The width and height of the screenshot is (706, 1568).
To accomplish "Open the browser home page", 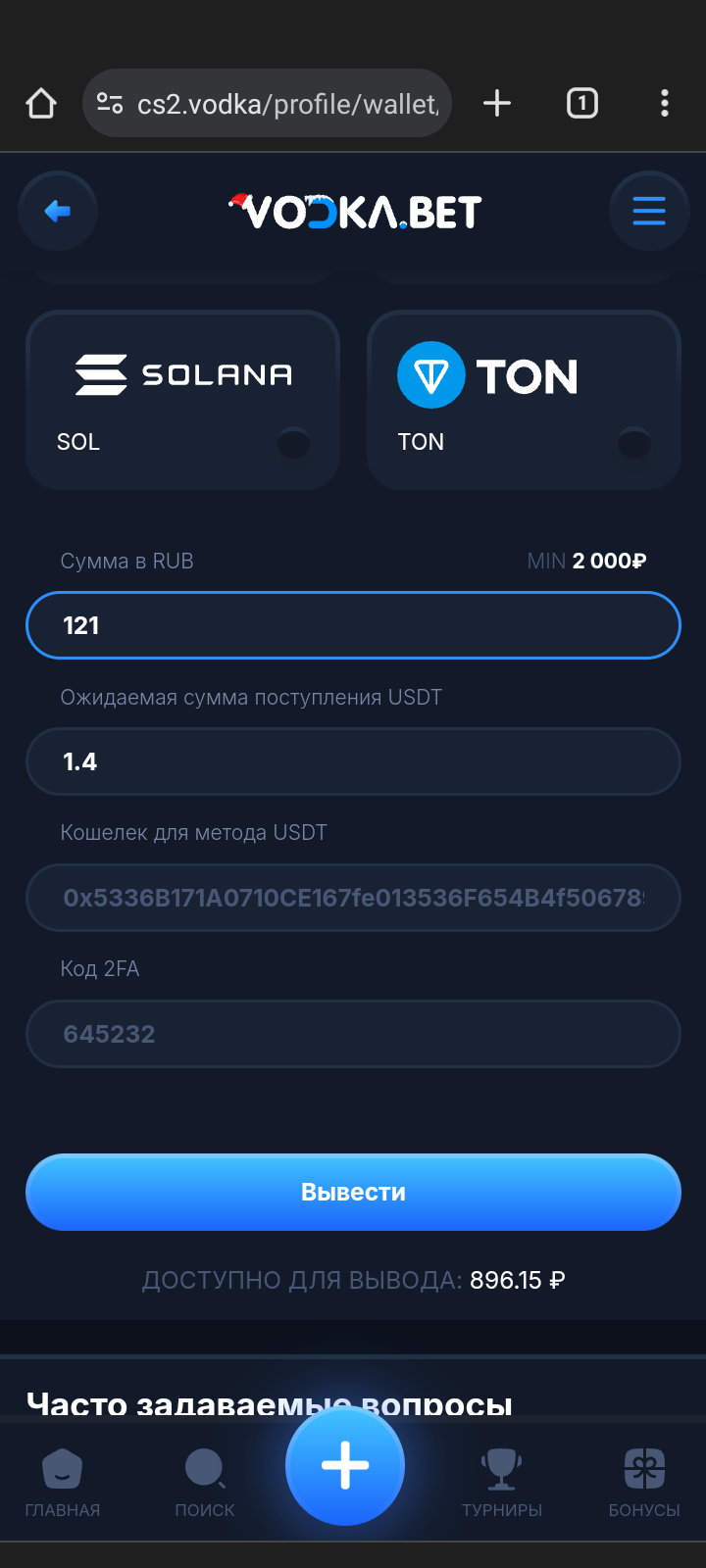I will click(x=41, y=103).
